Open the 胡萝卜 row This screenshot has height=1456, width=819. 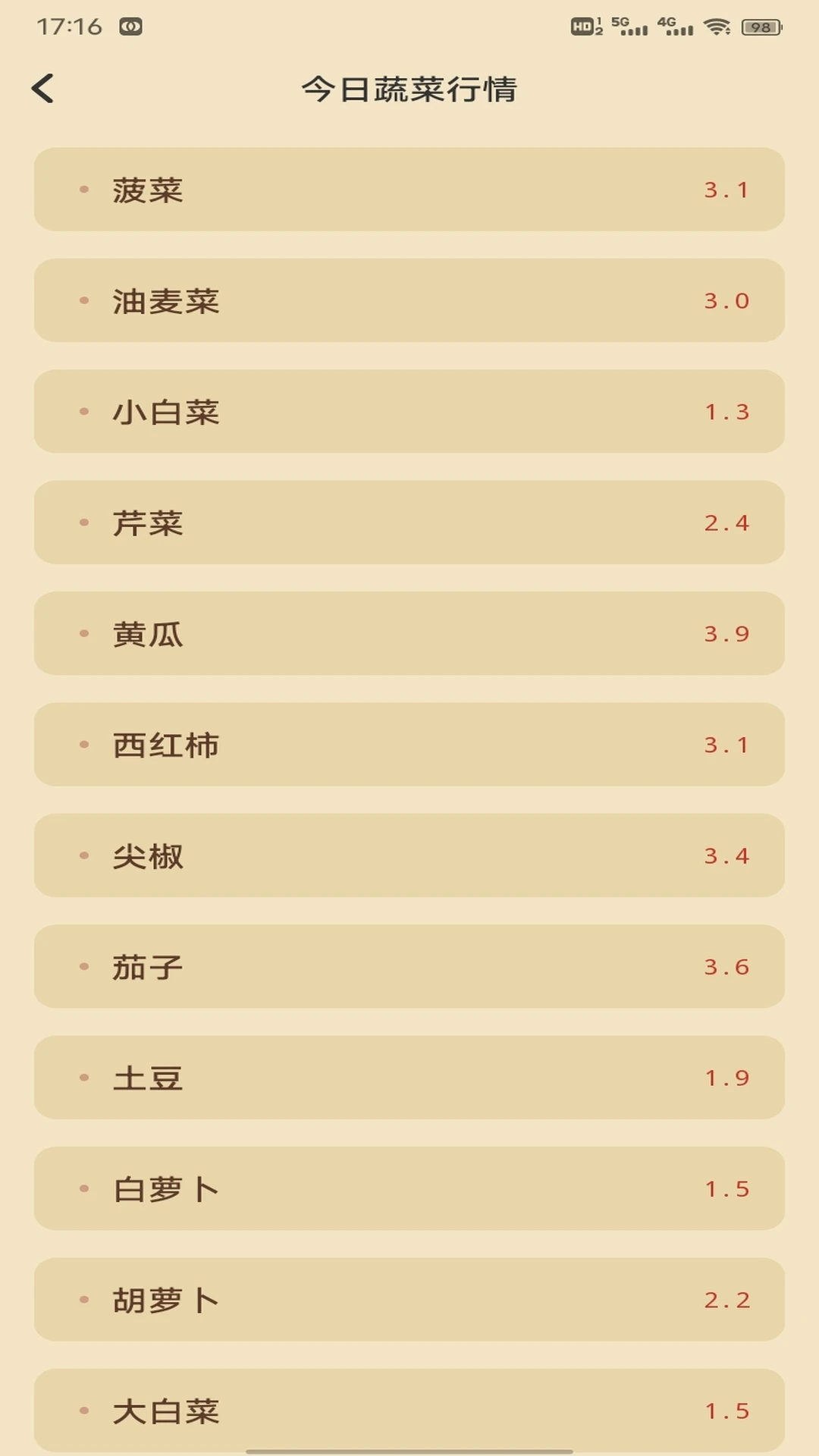(x=409, y=1300)
